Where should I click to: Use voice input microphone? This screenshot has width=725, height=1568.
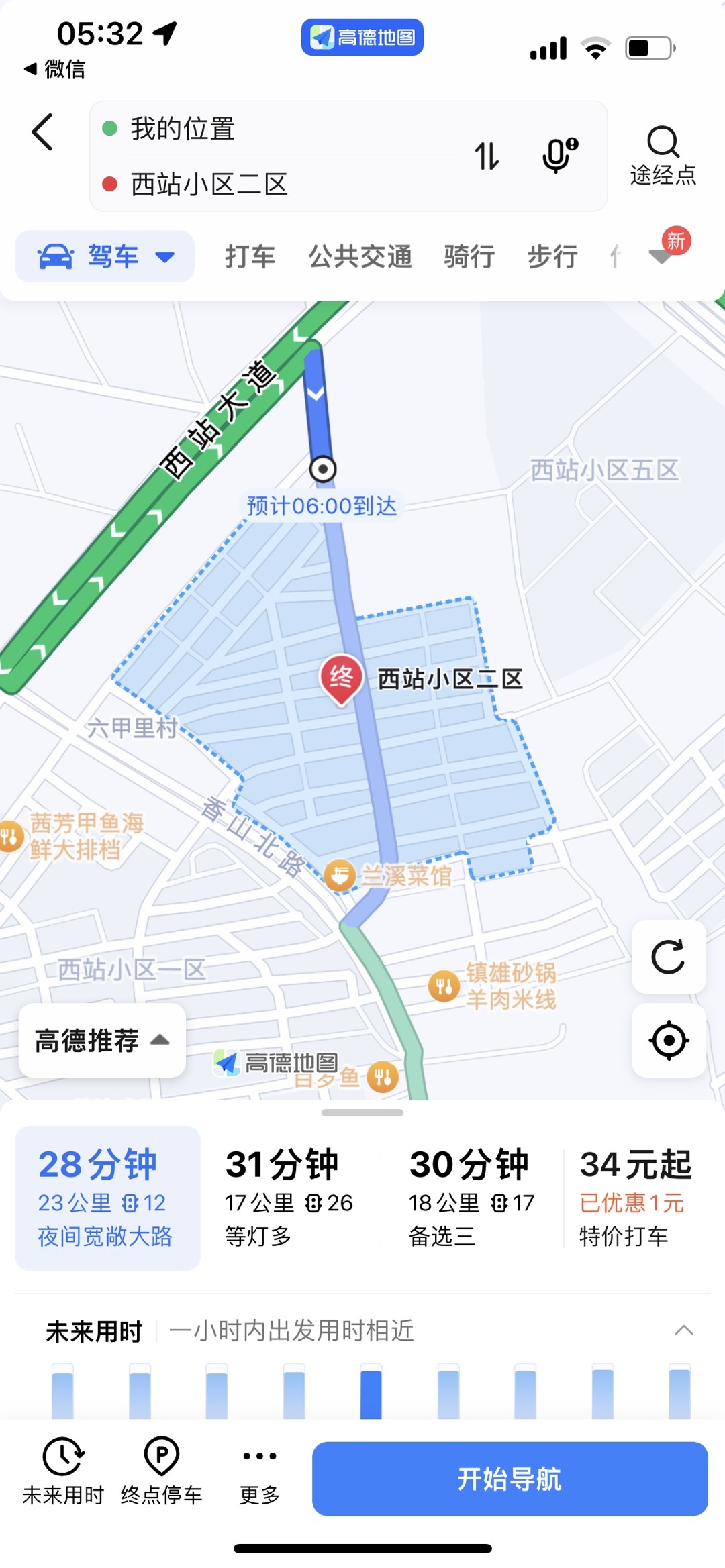559,156
